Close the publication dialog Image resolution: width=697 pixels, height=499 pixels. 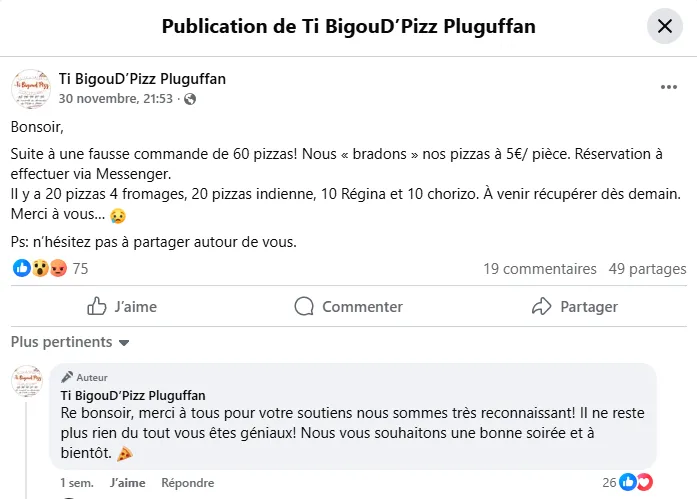[664, 26]
